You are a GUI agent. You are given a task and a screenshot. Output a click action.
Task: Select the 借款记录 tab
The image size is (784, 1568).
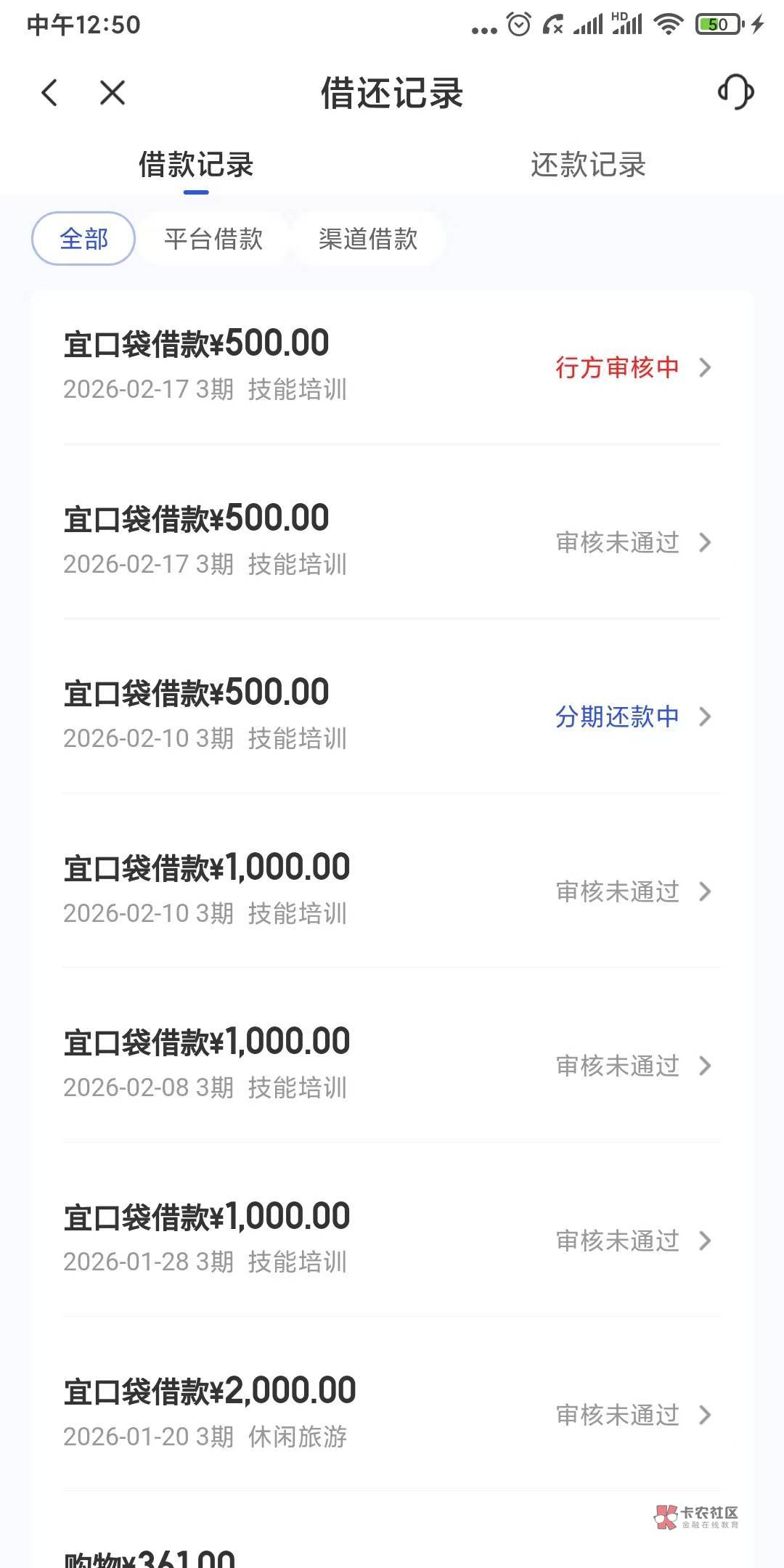tap(196, 165)
